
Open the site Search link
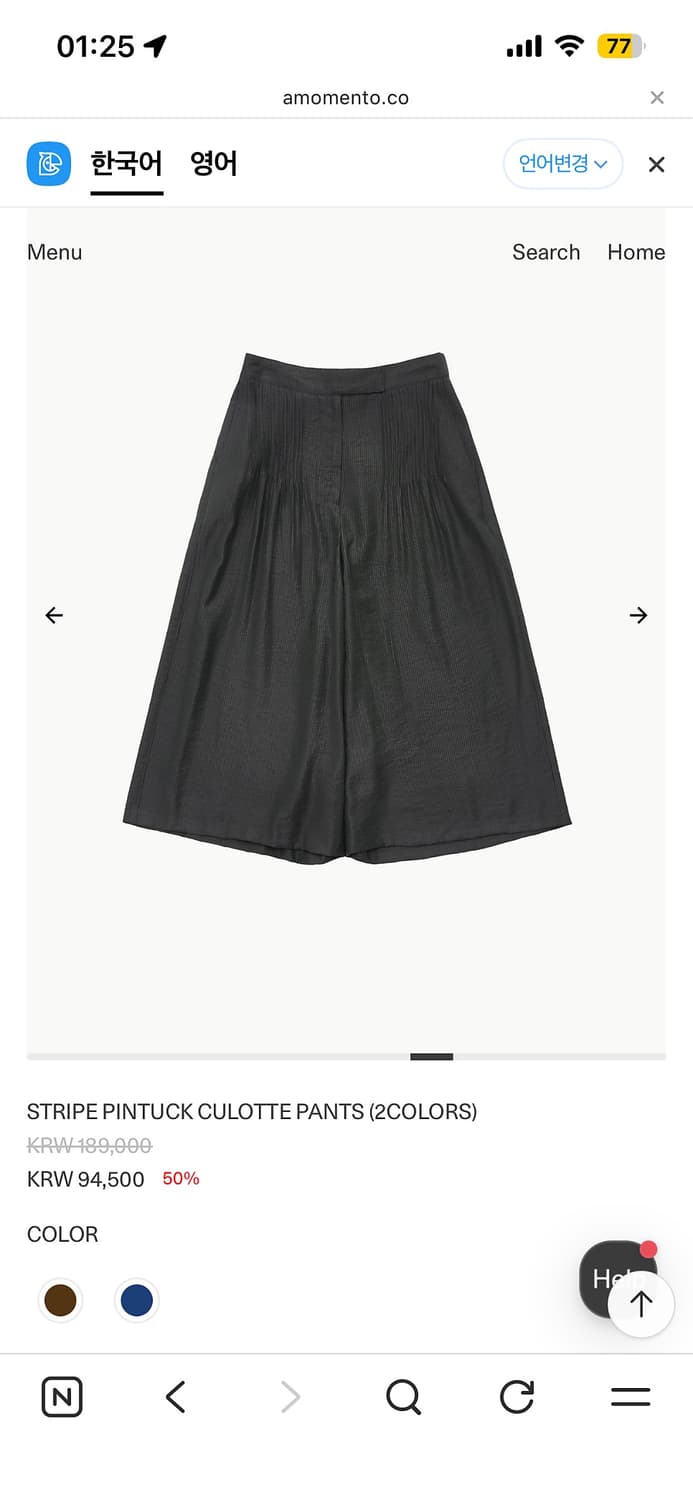(x=546, y=252)
